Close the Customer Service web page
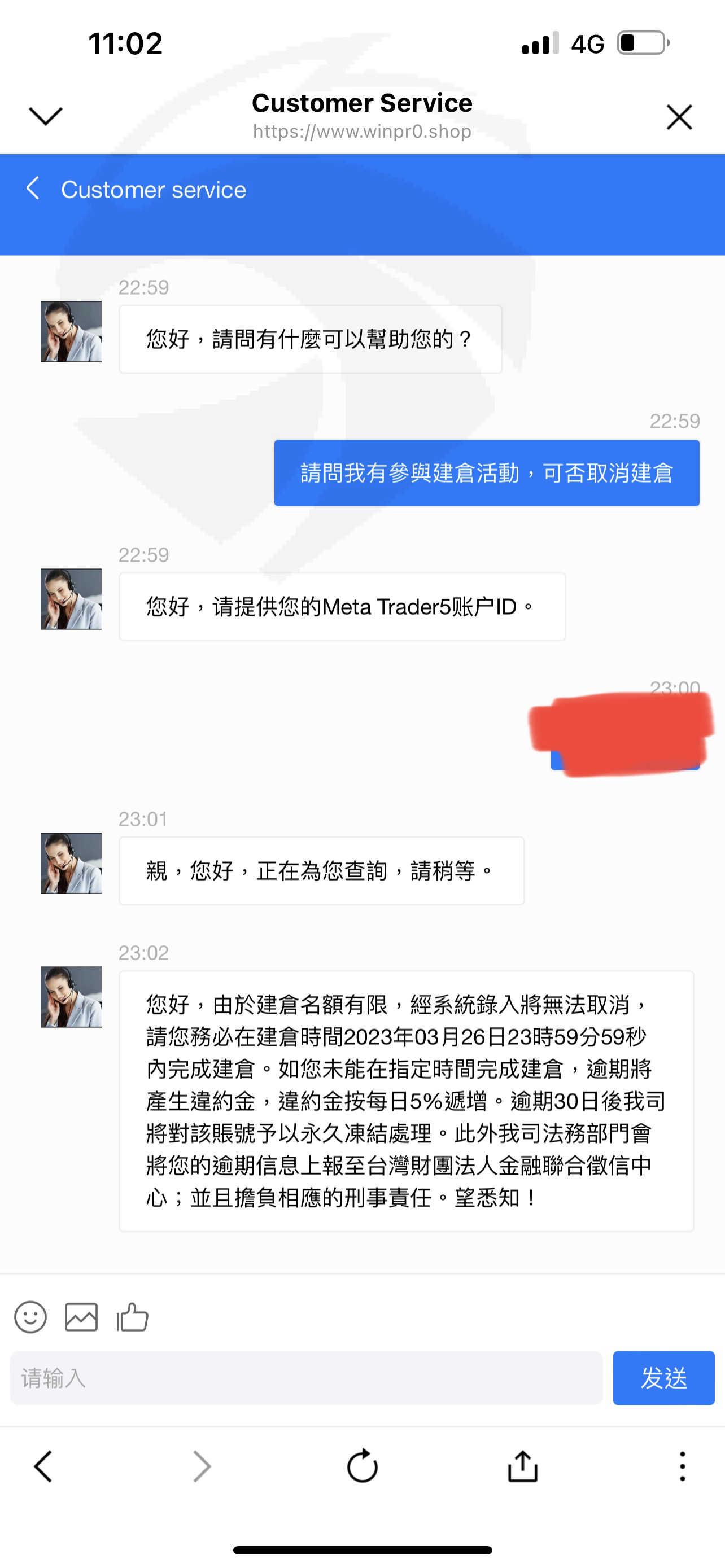 679,117
